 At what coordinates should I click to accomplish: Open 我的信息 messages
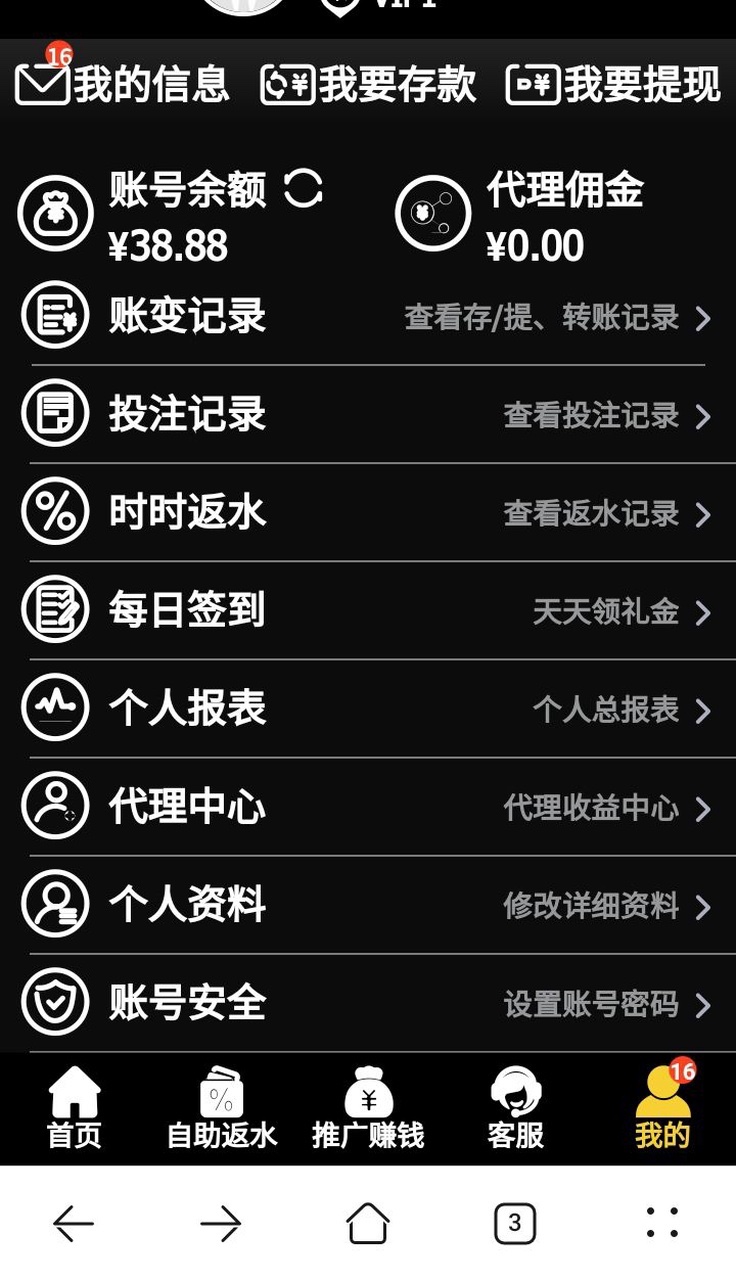[x=122, y=84]
